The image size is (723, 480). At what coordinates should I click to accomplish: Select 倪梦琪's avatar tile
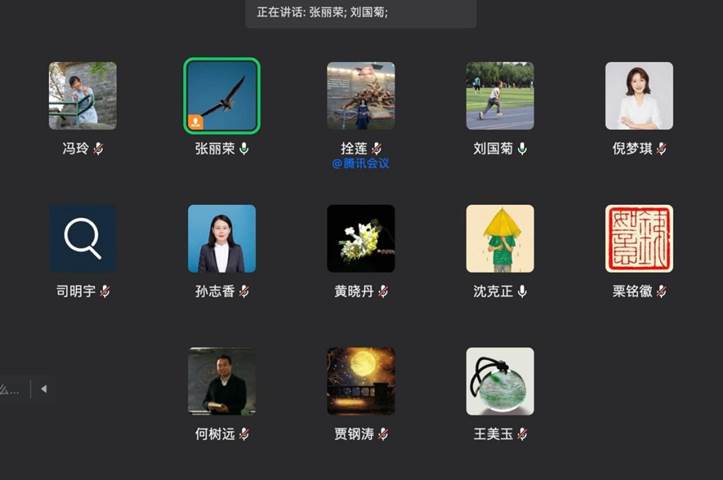(639, 96)
